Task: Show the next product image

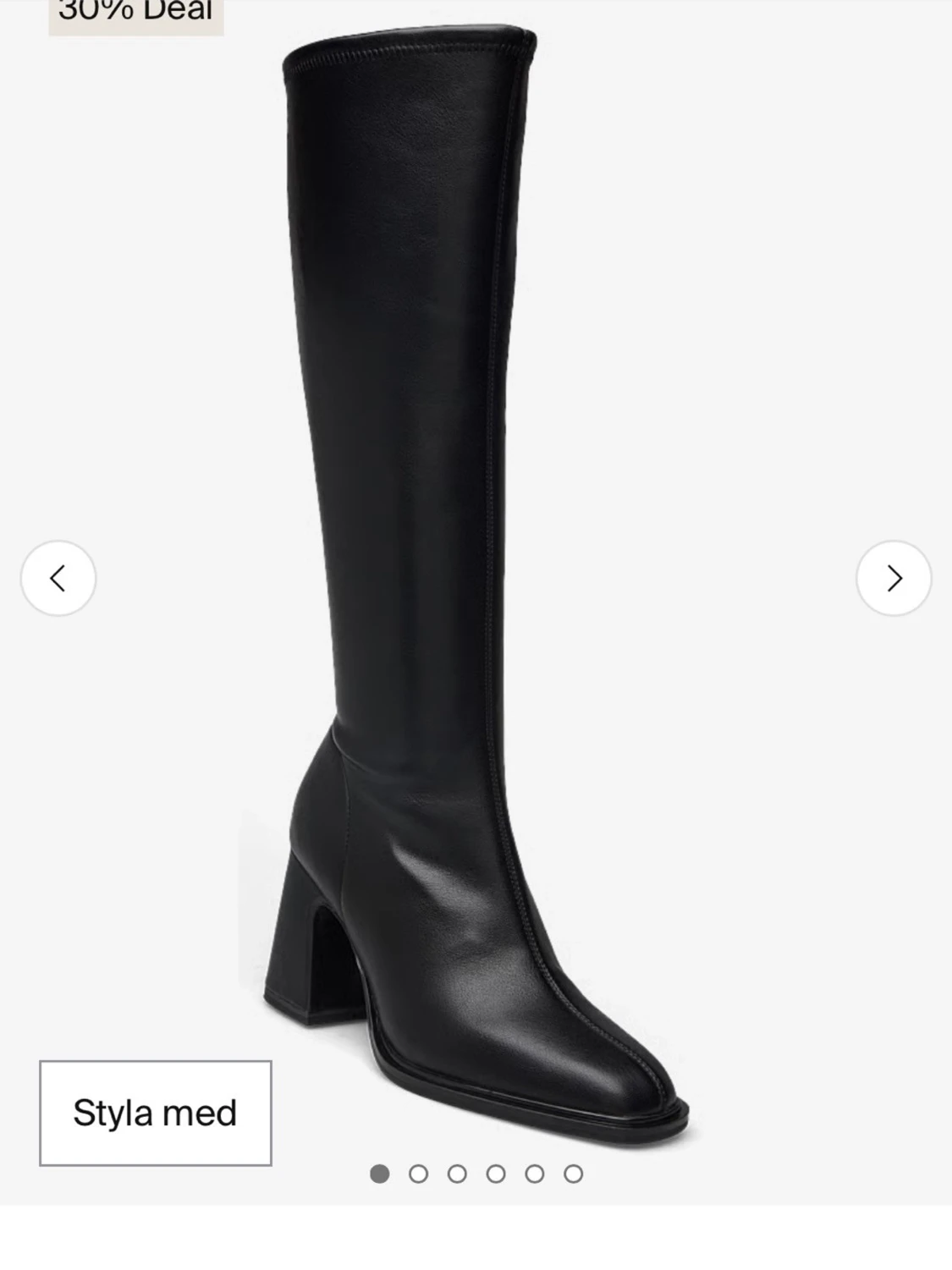Action: pos(894,579)
